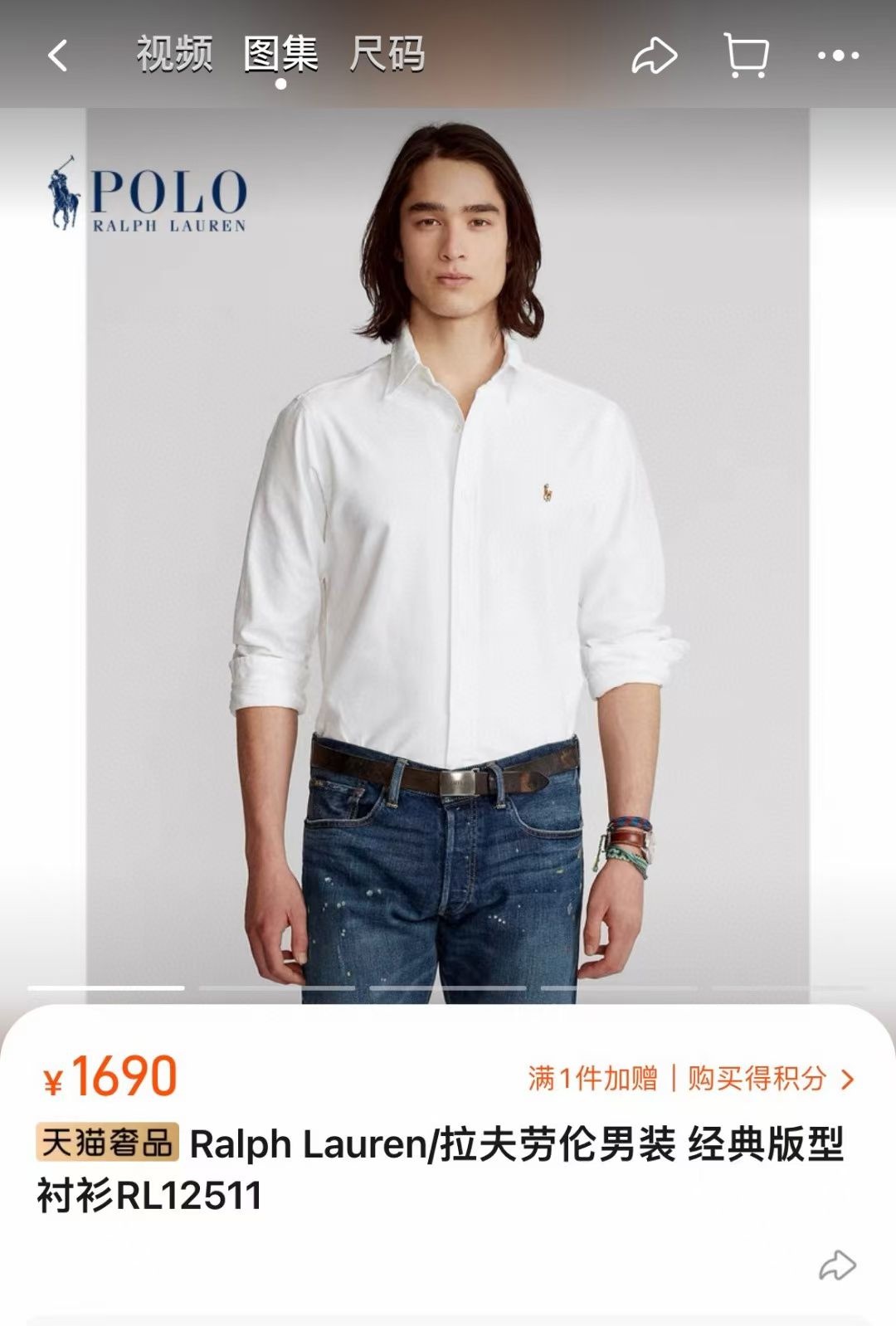Tap the share arrow below the title
Viewport: 896px width, 1326px height.
(837, 1265)
